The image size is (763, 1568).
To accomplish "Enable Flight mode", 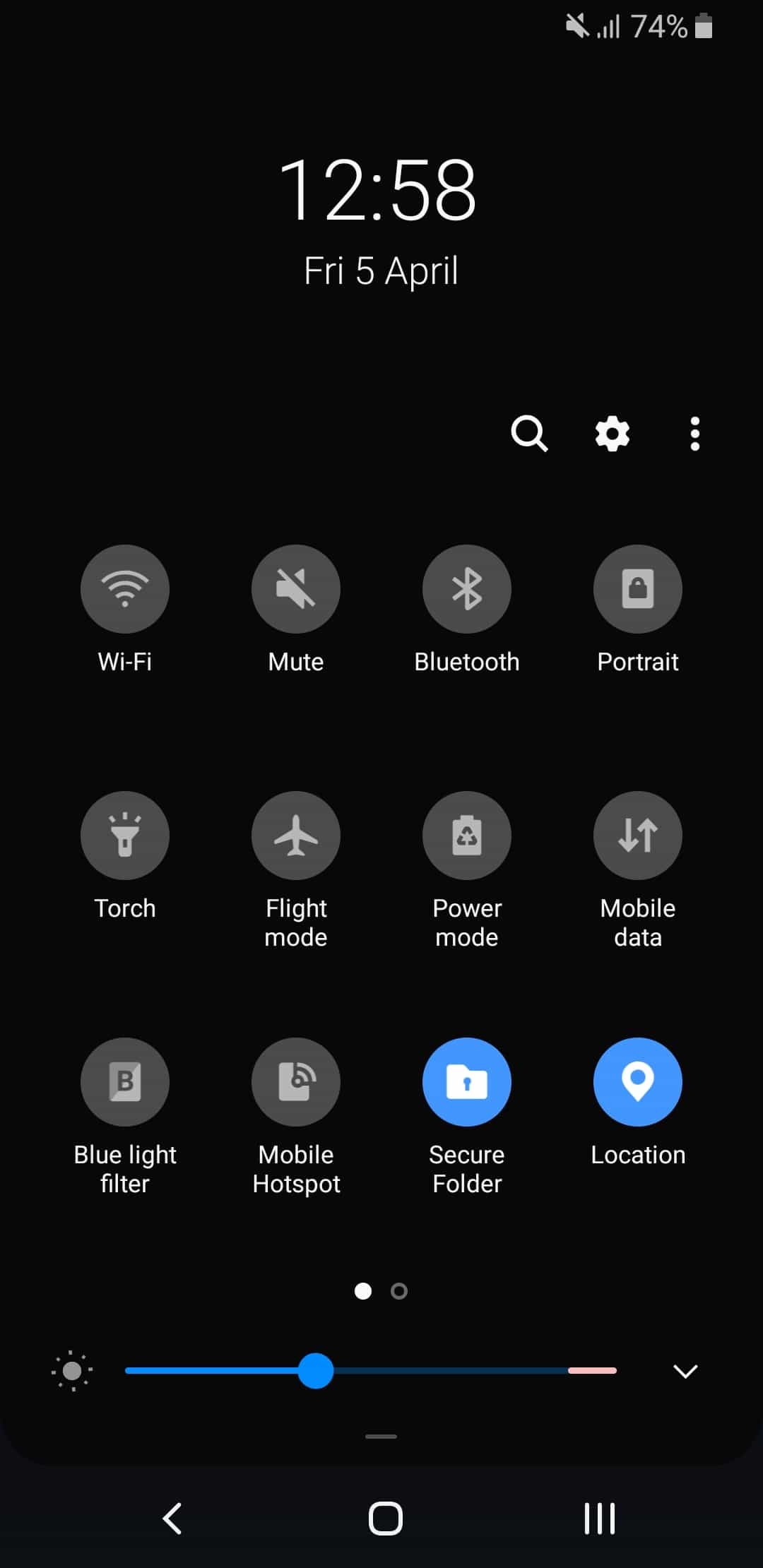I will [x=296, y=835].
